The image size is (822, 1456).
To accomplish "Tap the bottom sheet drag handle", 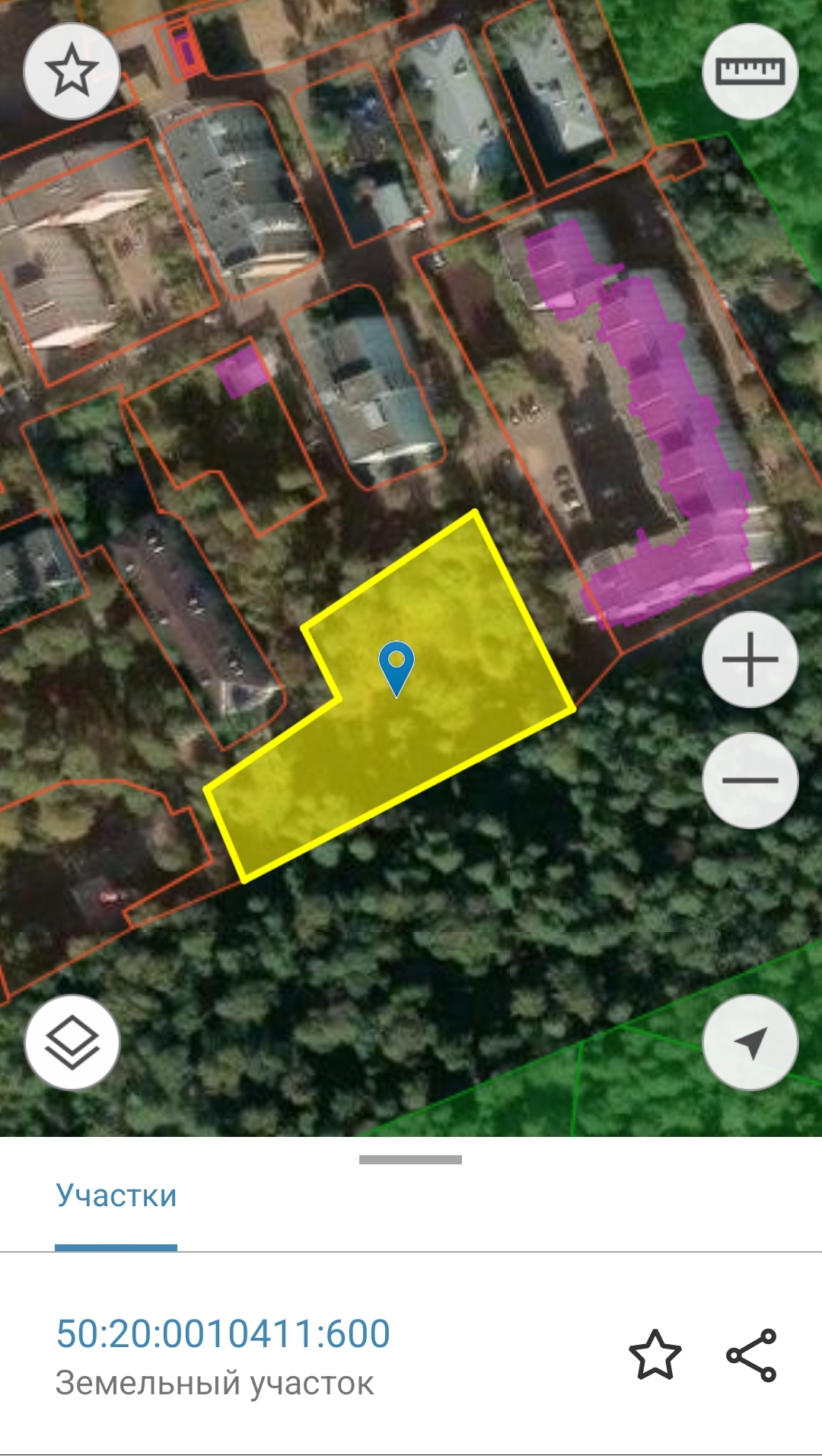I will click(410, 1160).
